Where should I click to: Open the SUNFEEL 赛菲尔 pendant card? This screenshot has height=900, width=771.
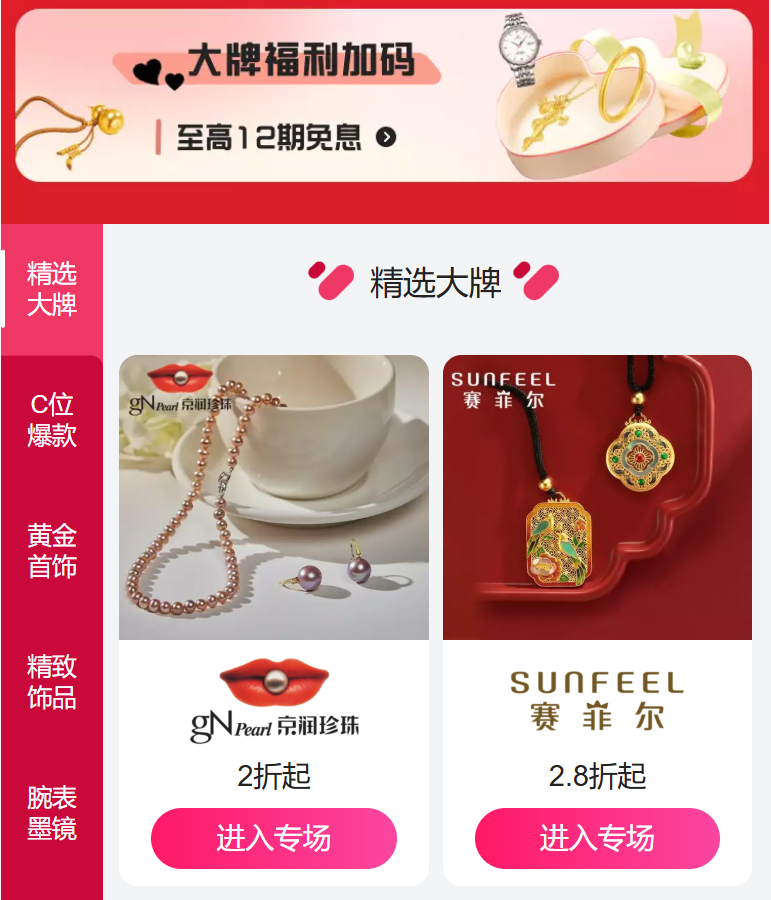(597, 497)
